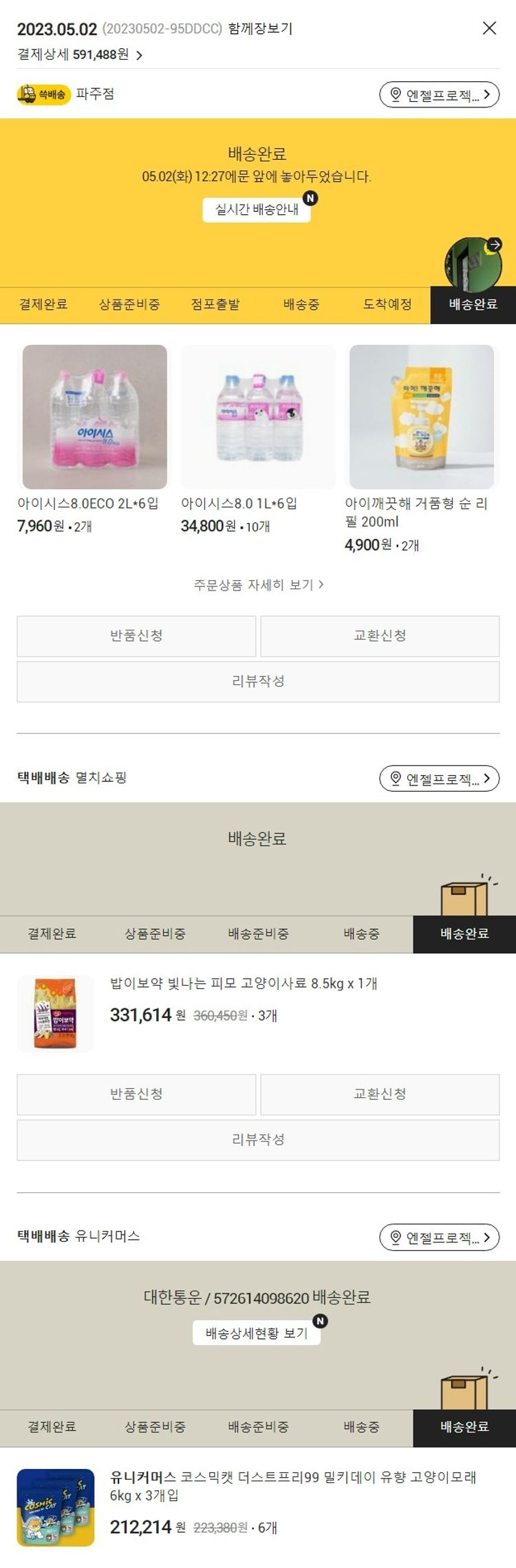Open 코스믹캣 고양이모래 product
The image size is (516, 1568).
[292, 1485]
